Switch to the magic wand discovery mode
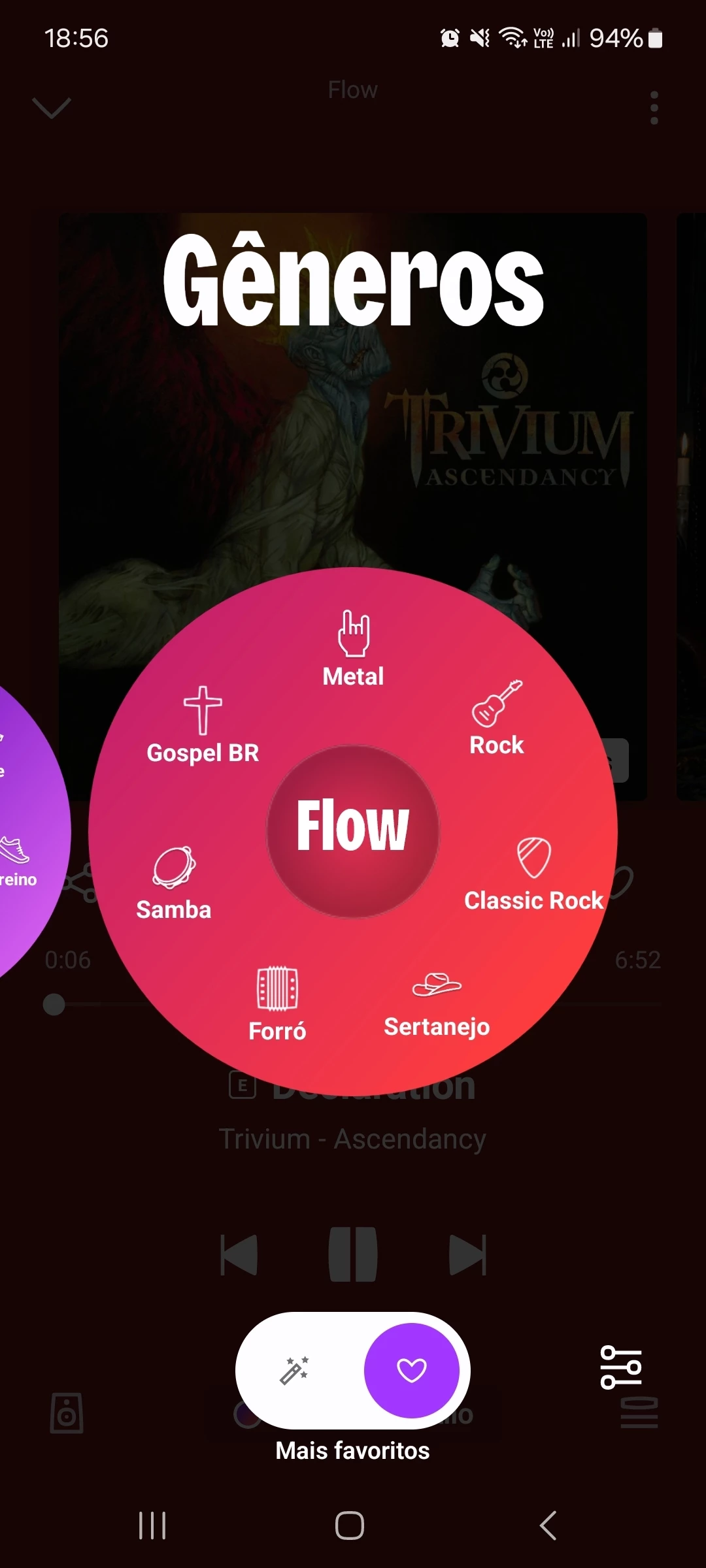This screenshot has width=706, height=1568. (295, 1370)
